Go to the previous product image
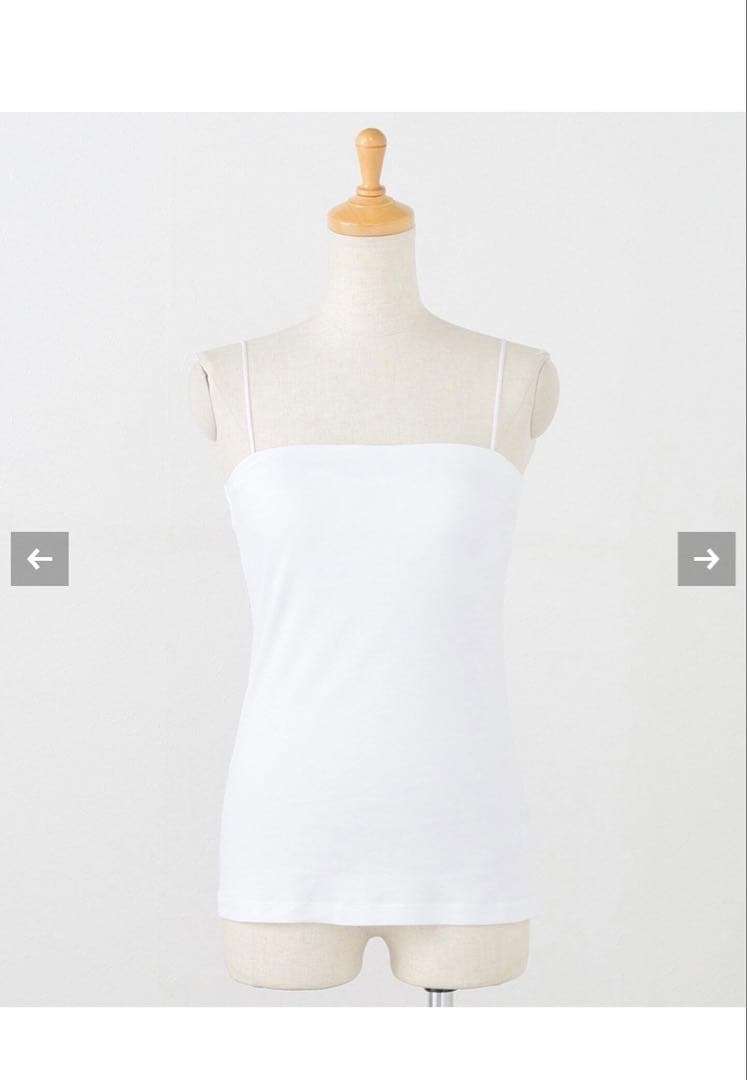The image size is (747, 1080). [40, 559]
